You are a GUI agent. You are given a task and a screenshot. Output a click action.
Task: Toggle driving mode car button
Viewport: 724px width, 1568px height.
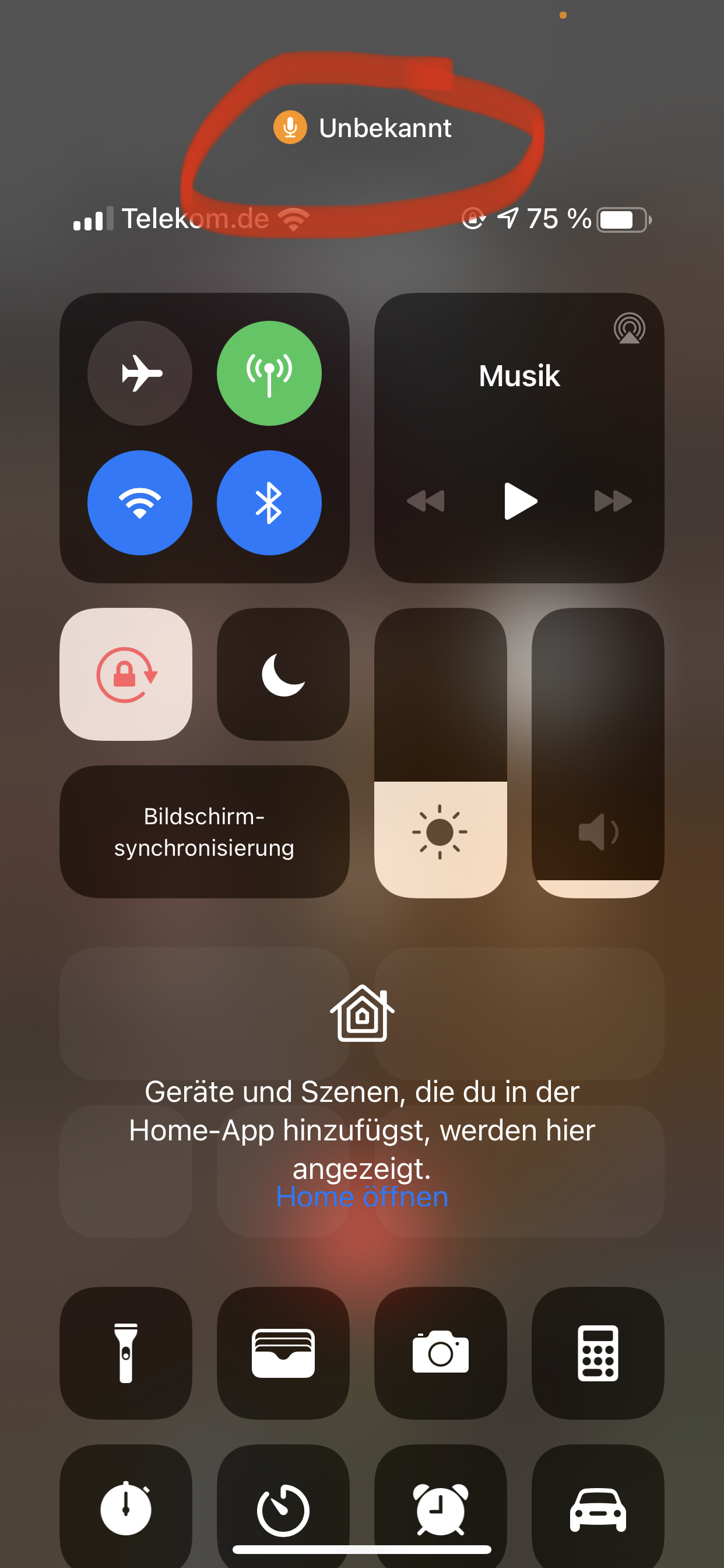coord(598,1508)
